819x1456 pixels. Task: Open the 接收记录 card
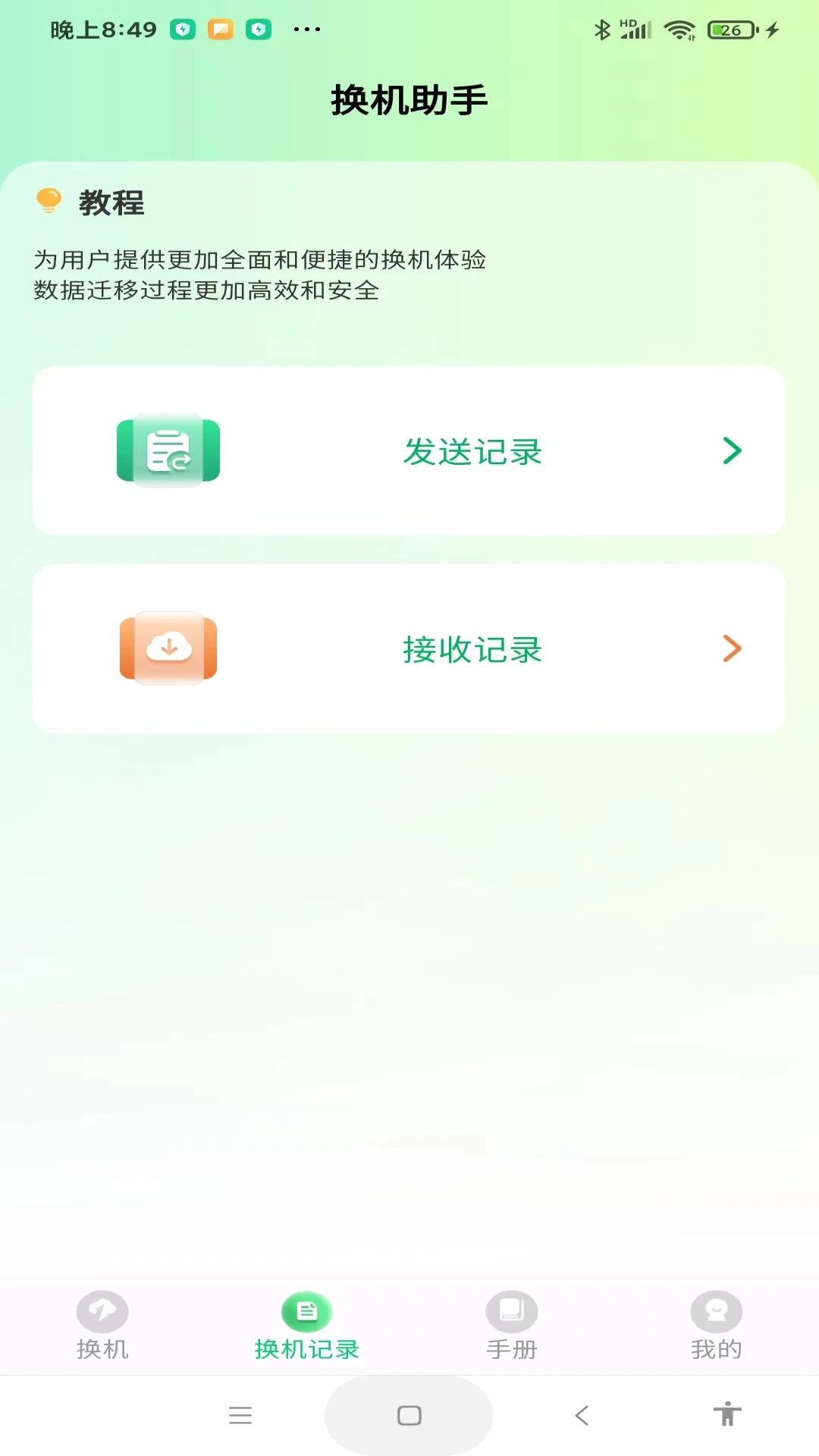pos(409,648)
